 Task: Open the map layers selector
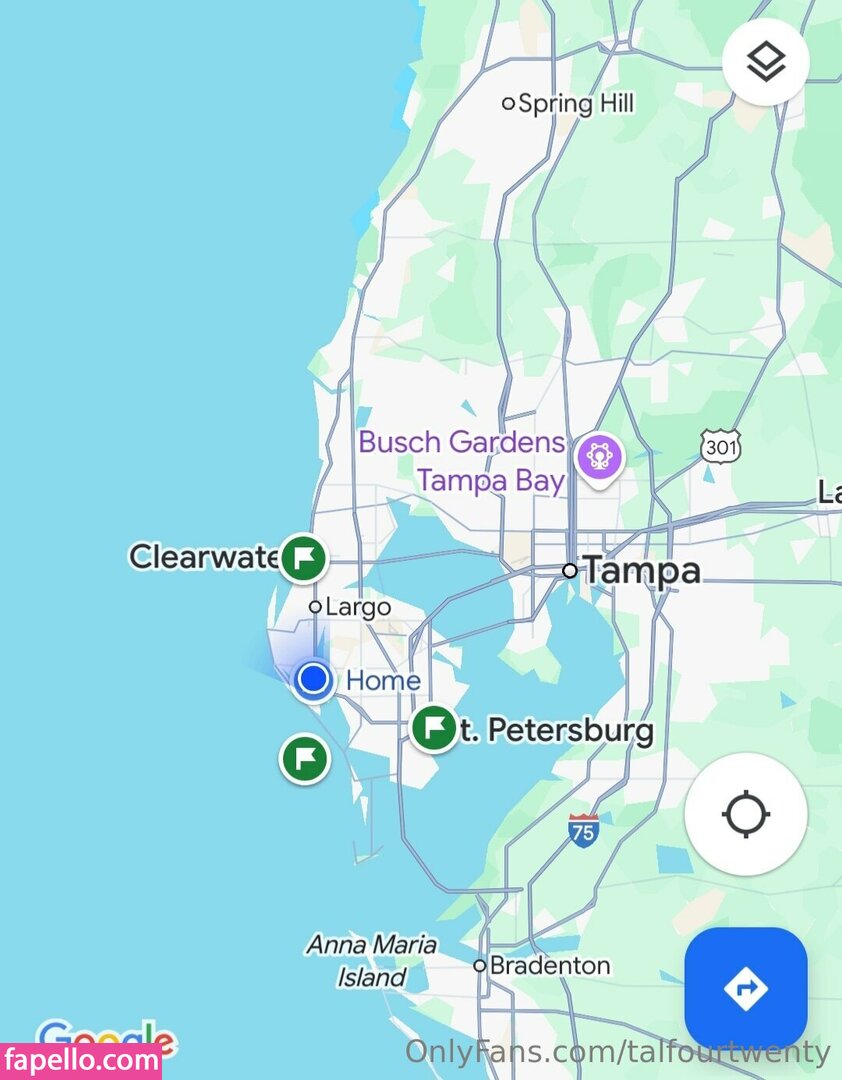pyautogui.click(x=765, y=63)
